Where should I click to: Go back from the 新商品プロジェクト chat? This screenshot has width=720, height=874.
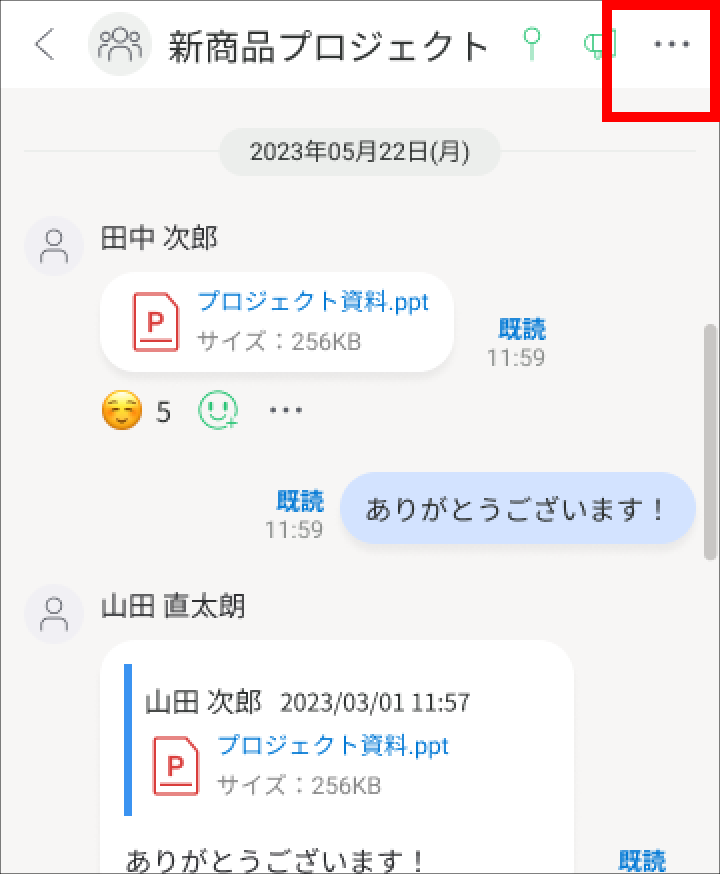click(45, 45)
